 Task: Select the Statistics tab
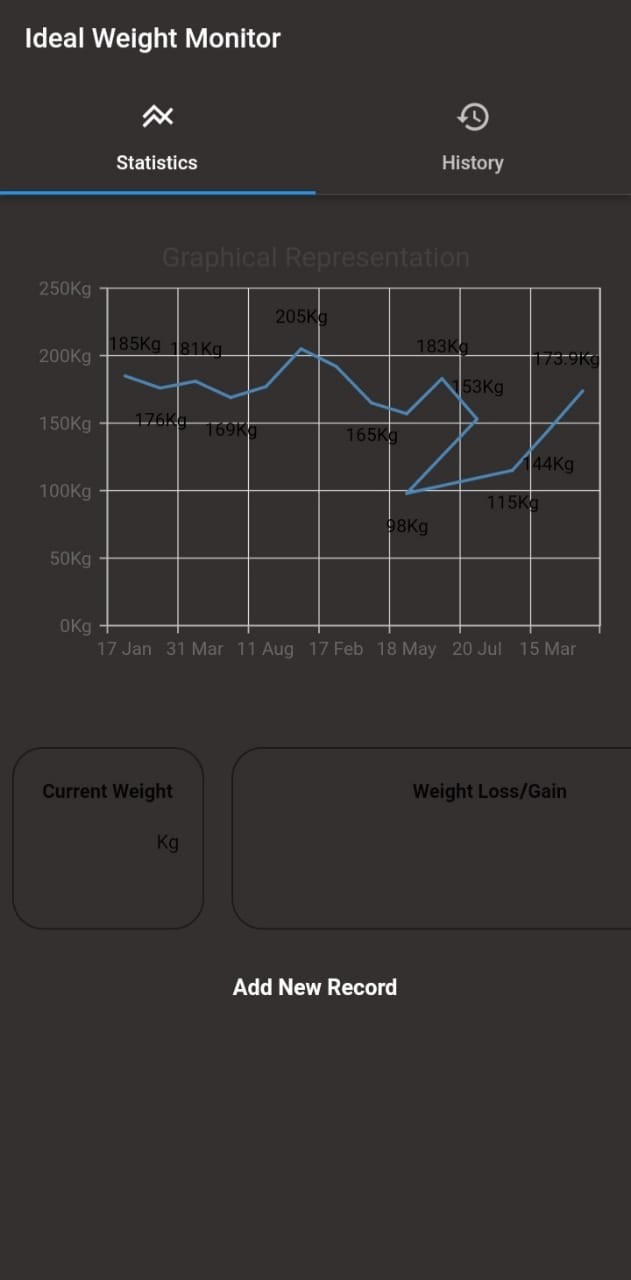pos(157,138)
